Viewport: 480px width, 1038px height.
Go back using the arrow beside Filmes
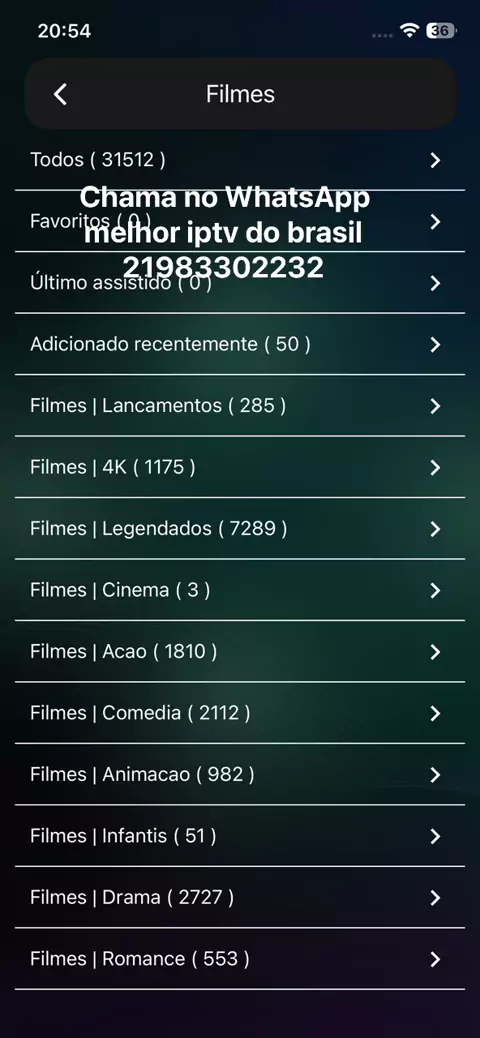(x=60, y=94)
